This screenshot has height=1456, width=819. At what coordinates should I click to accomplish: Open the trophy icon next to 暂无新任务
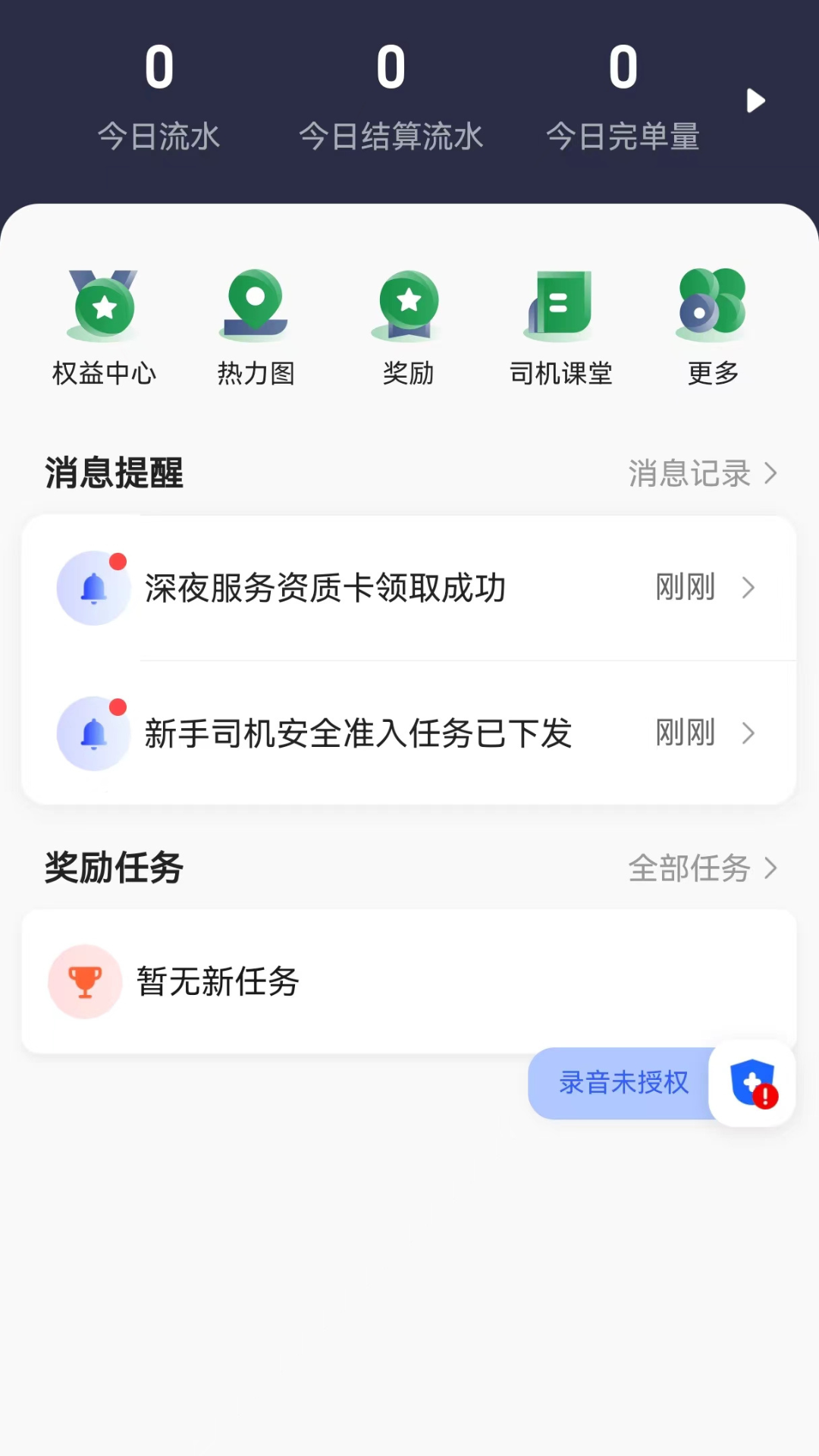(x=84, y=981)
